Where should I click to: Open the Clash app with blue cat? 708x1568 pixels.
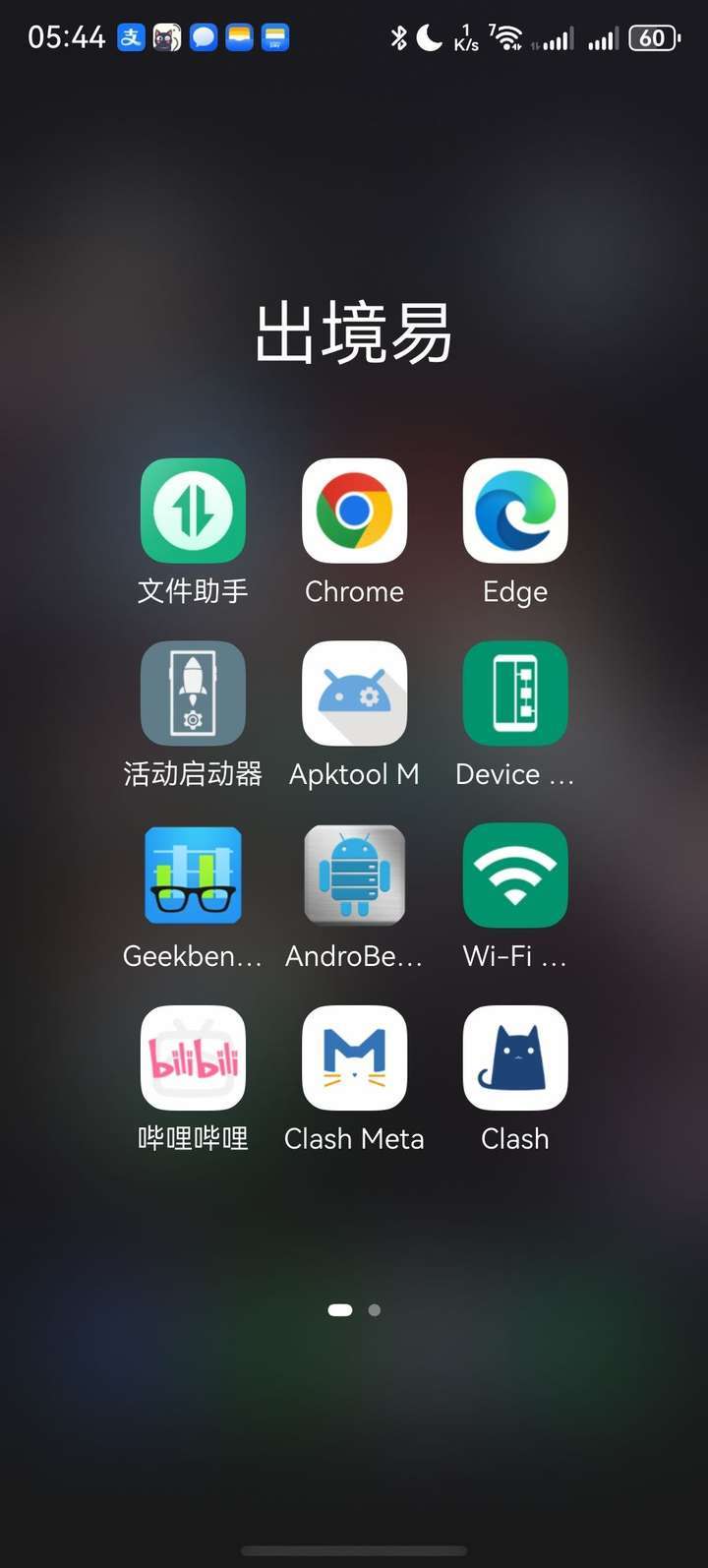coord(515,1058)
